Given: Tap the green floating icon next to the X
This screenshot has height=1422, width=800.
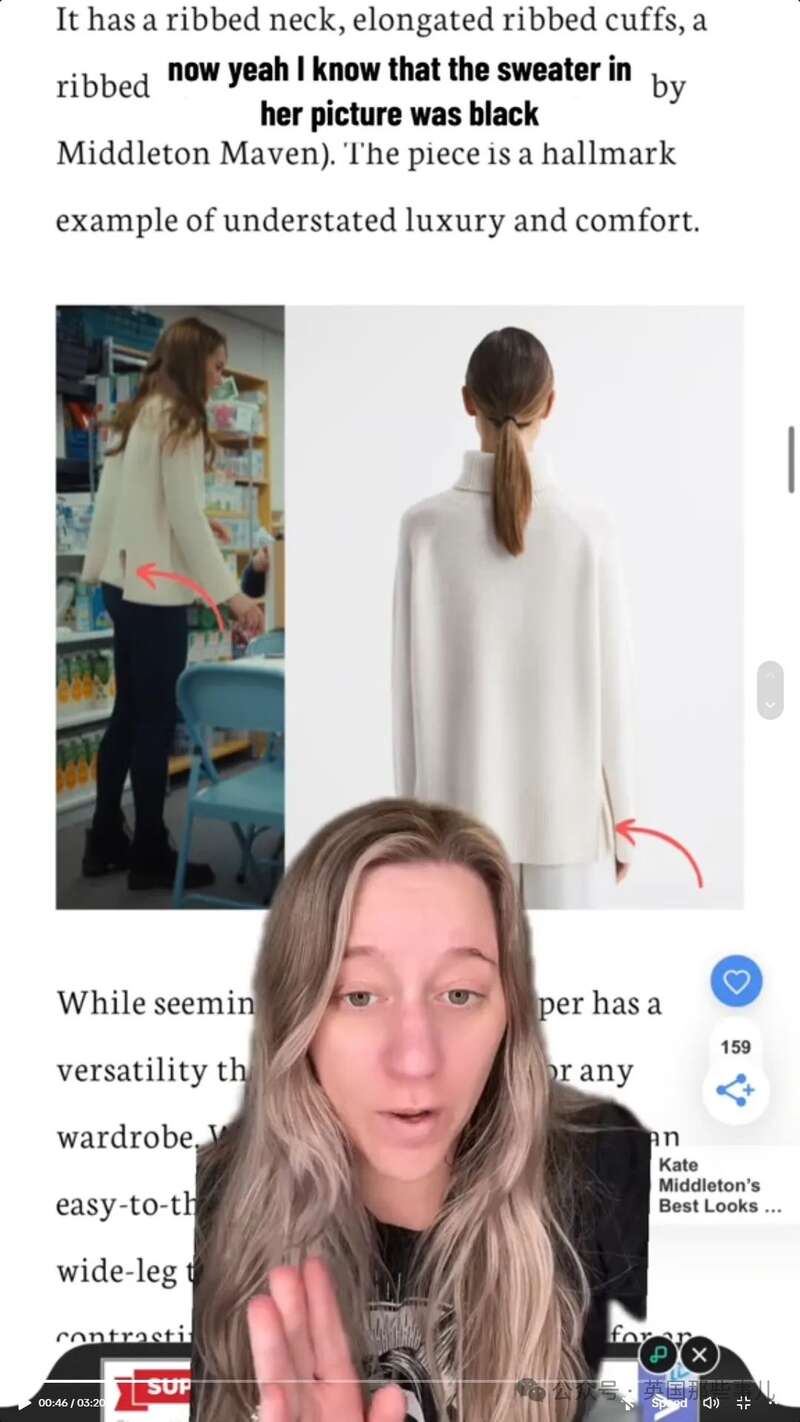Looking at the screenshot, I should (658, 1355).
